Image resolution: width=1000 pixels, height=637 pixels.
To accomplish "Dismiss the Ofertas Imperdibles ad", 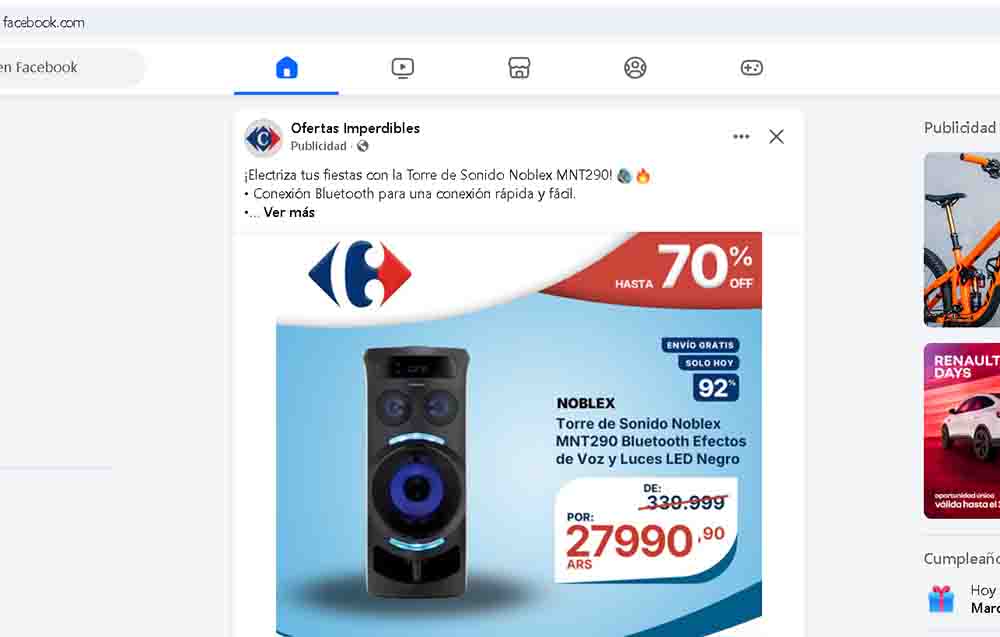I will coord(776,137).
